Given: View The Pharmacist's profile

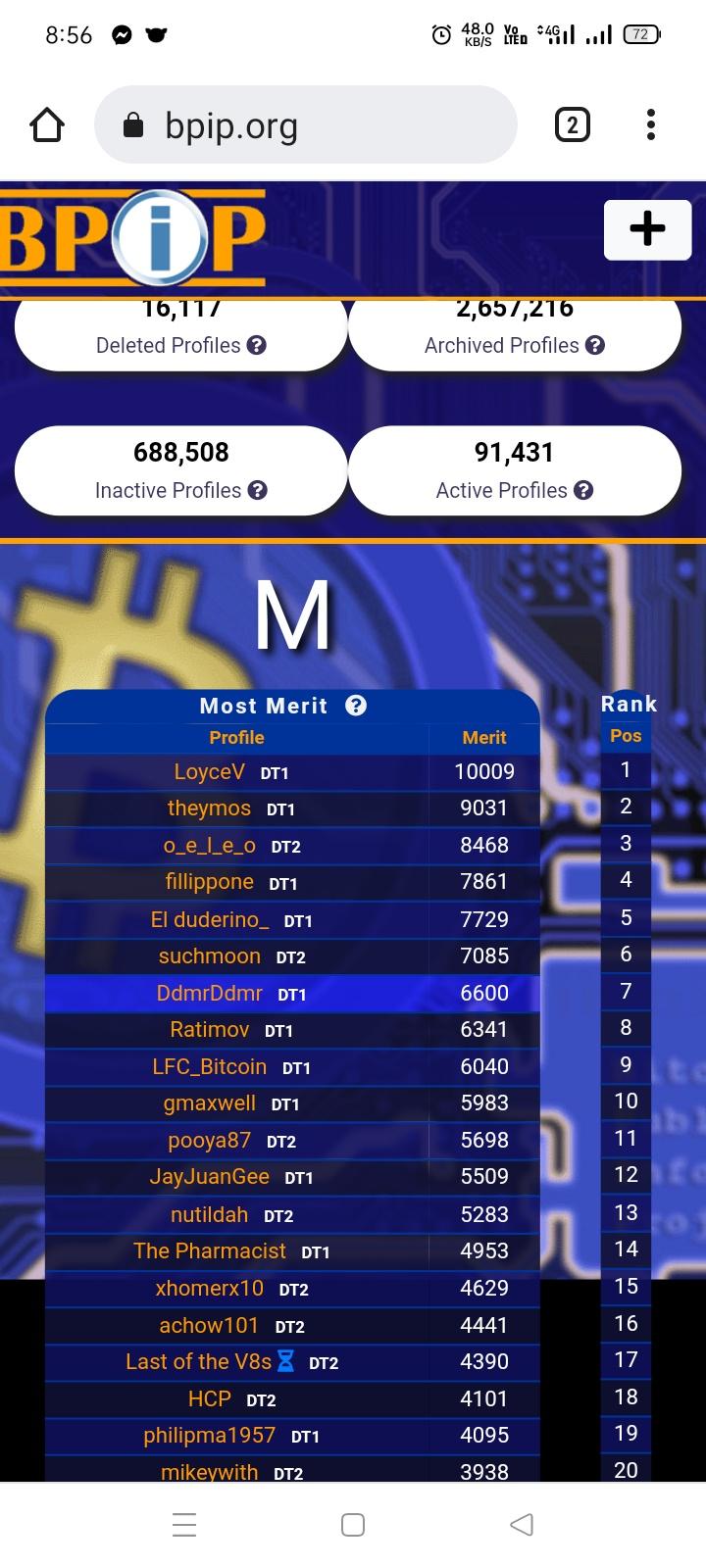Looking at the screenshot, I should [209, 1251].
